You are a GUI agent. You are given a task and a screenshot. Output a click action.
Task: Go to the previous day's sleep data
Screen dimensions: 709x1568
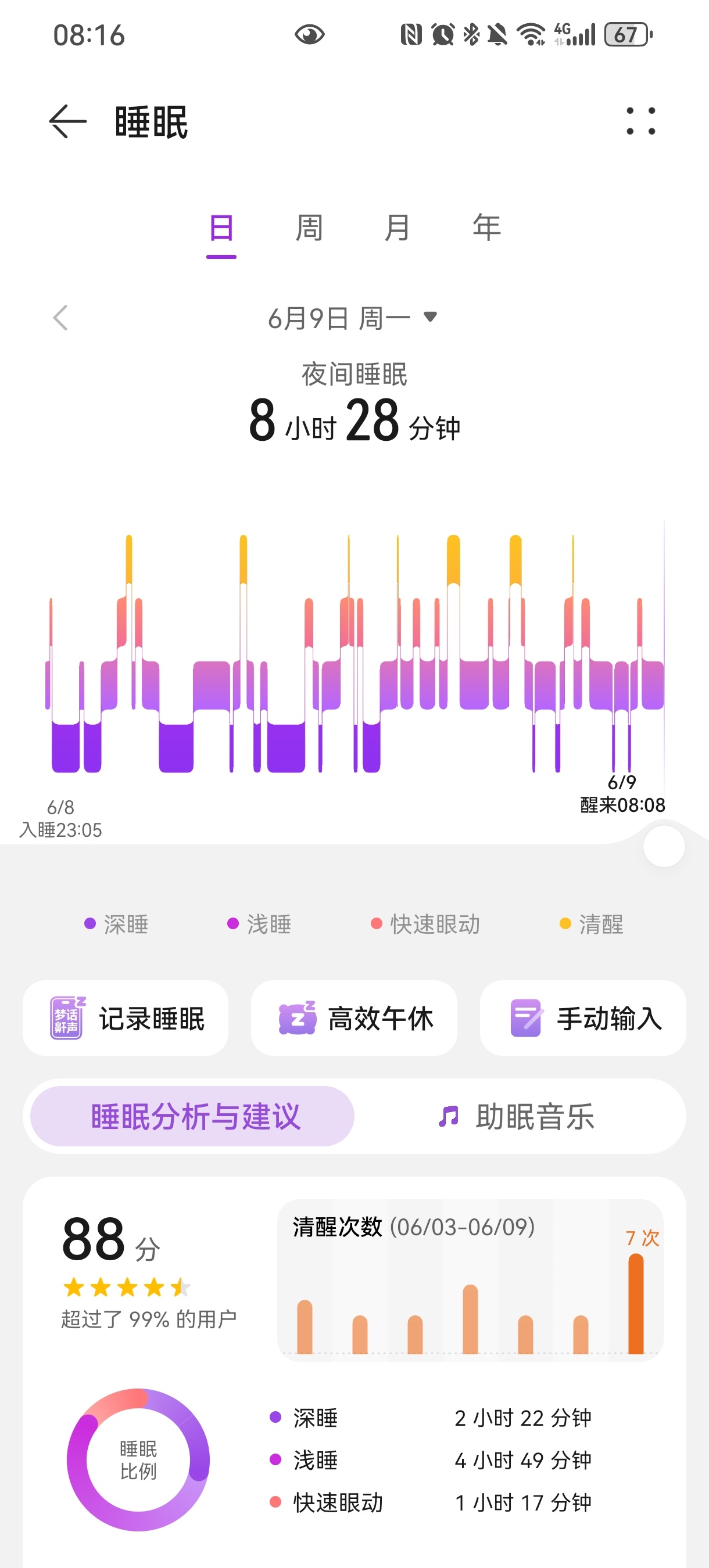point(60,318)
